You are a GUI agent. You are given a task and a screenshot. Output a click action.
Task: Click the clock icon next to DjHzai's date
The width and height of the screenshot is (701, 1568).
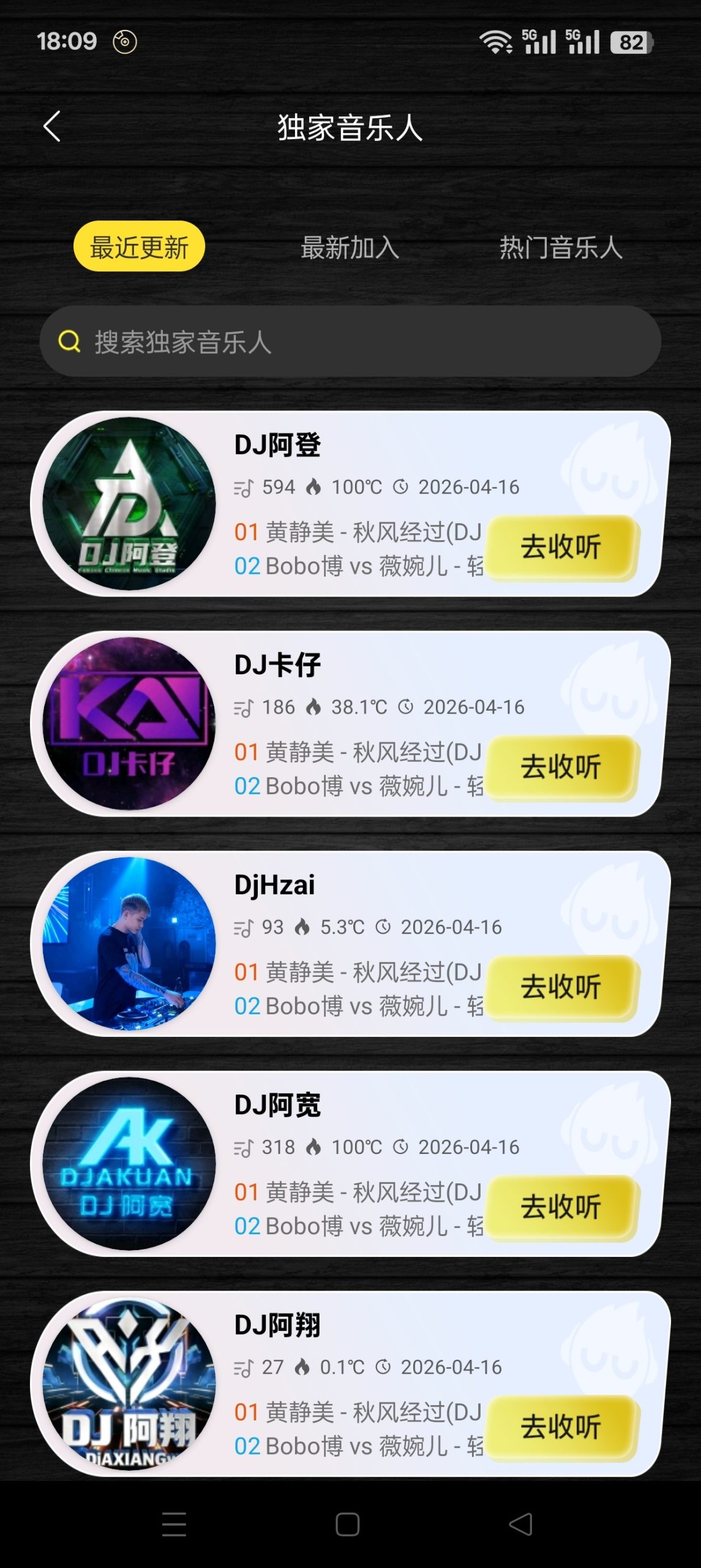pyautogui.click(x=383, y=927)
